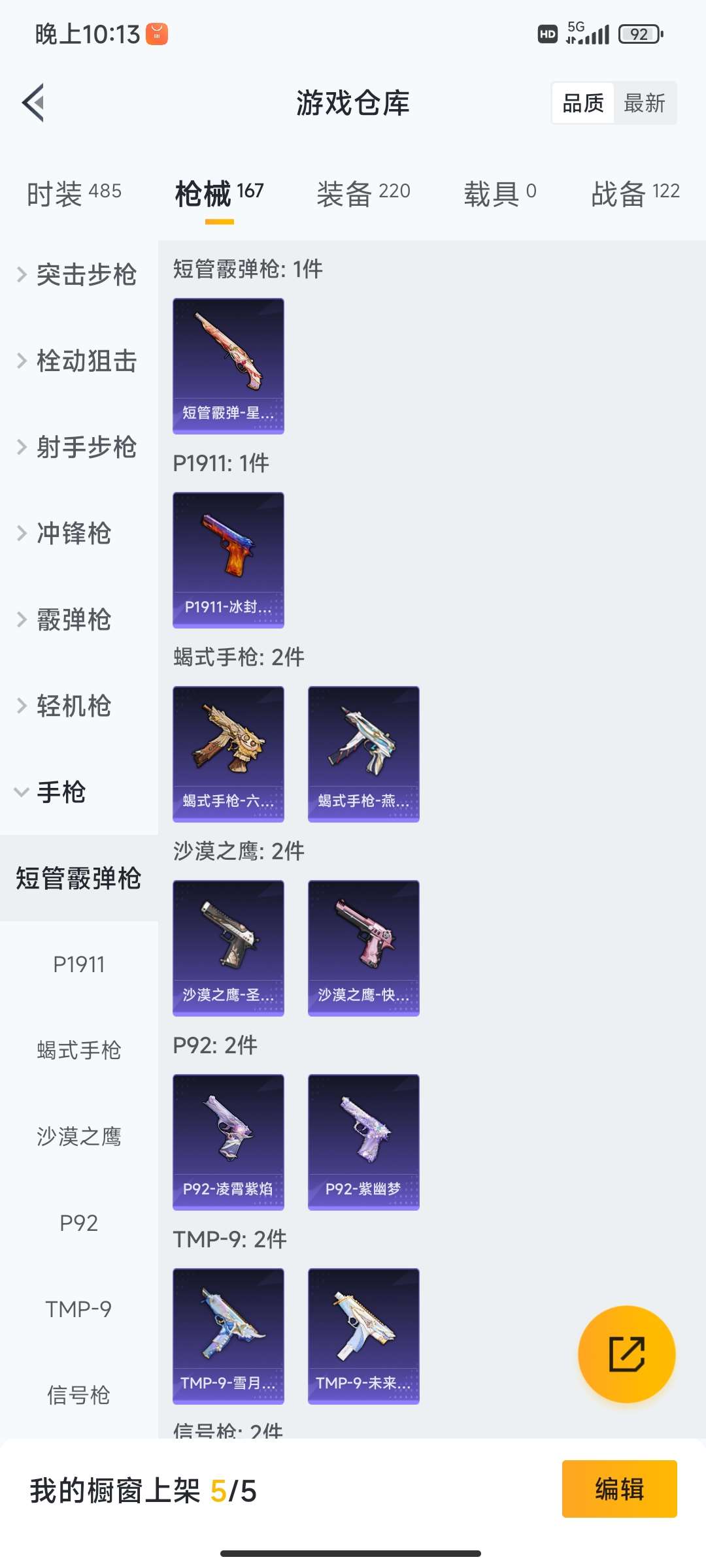View the 沙漠之鹰-圣 skin card

coord(228,948)
